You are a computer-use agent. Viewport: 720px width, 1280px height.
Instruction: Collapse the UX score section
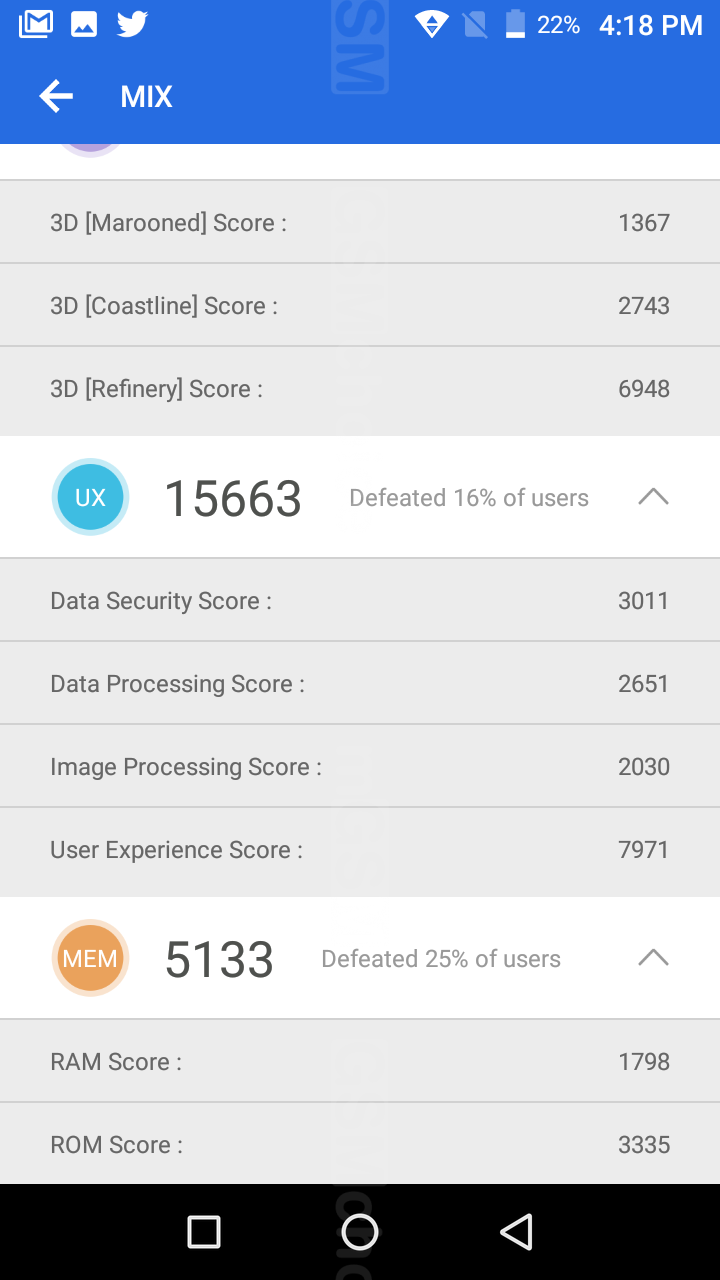coord(653,497)
